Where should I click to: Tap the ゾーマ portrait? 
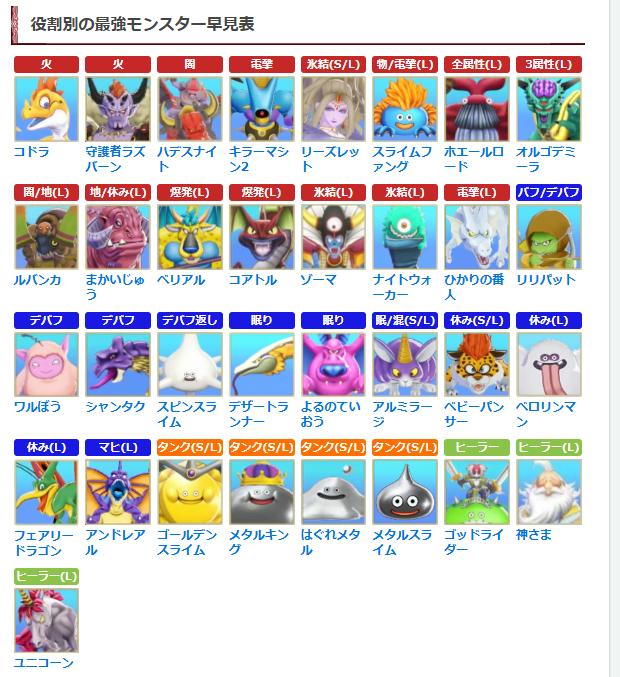[333, 237]
